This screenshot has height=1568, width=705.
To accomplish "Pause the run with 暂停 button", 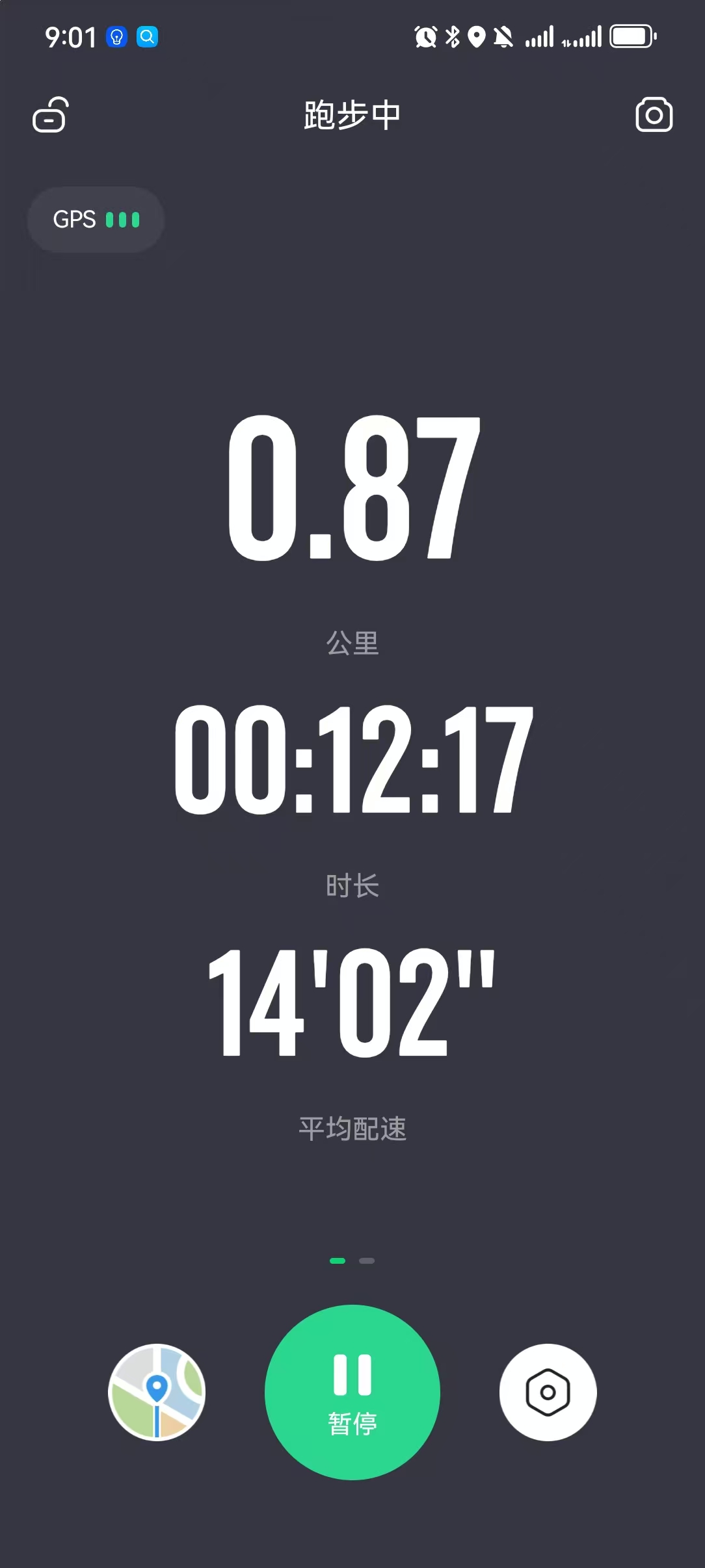I will click(x=352, y=1392).
